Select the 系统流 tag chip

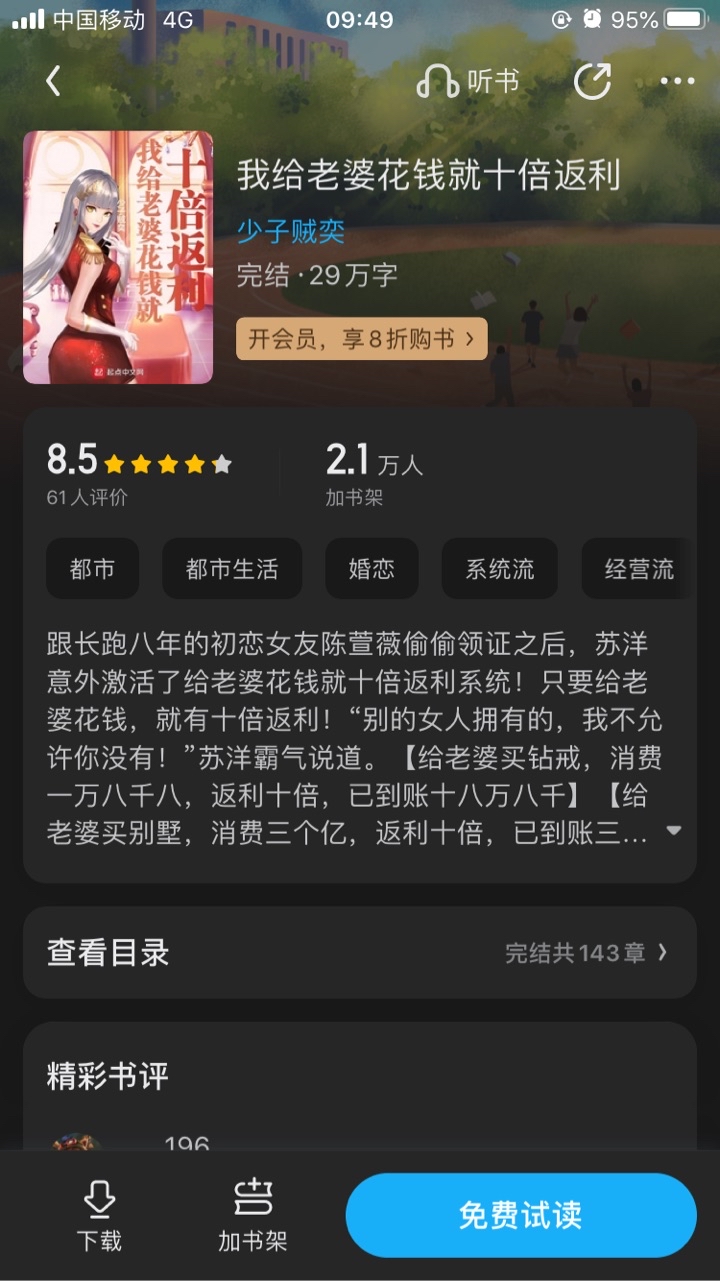(499, 569)
